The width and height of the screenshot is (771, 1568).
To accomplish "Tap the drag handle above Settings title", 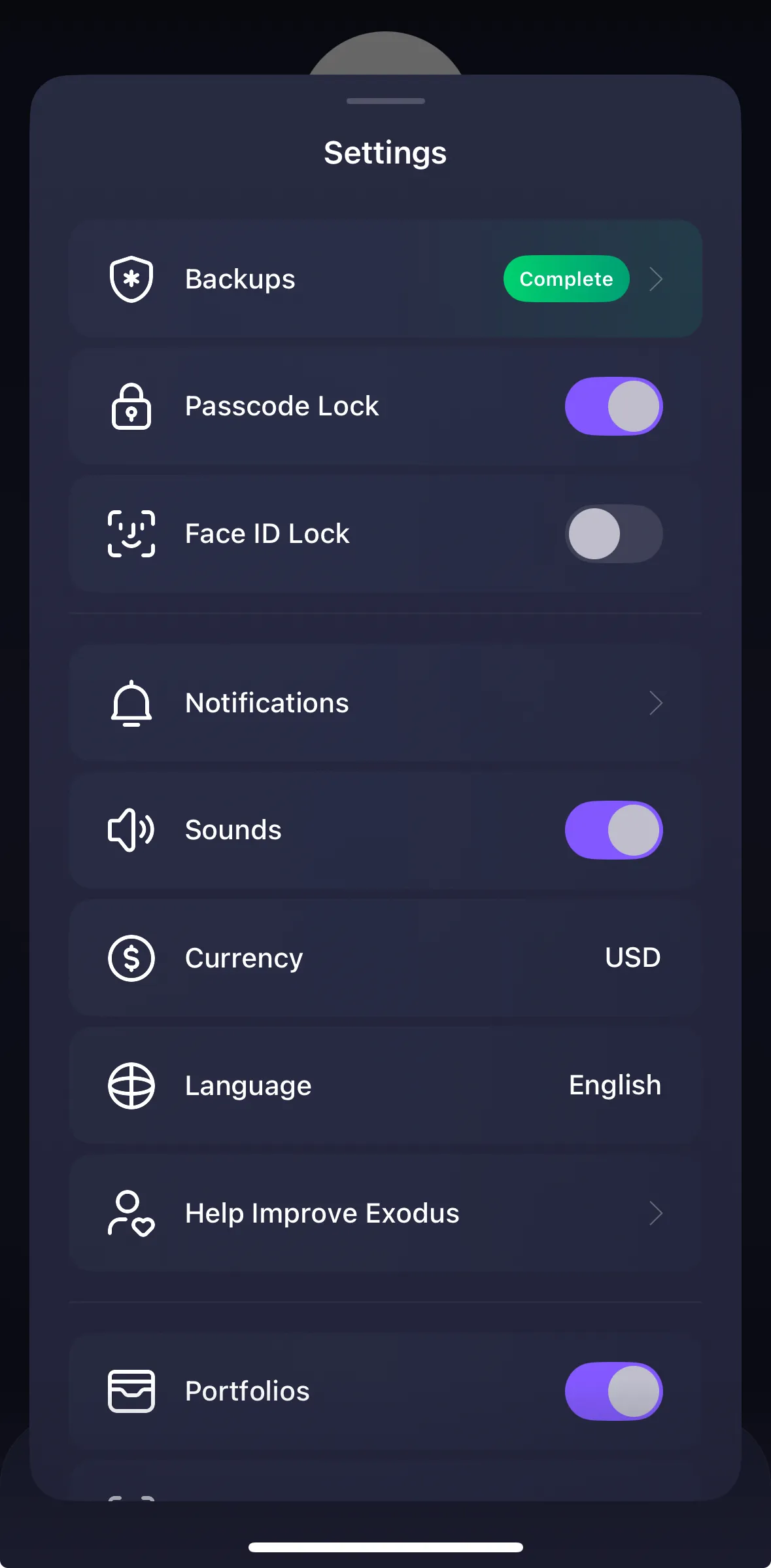I will [385, 101].
